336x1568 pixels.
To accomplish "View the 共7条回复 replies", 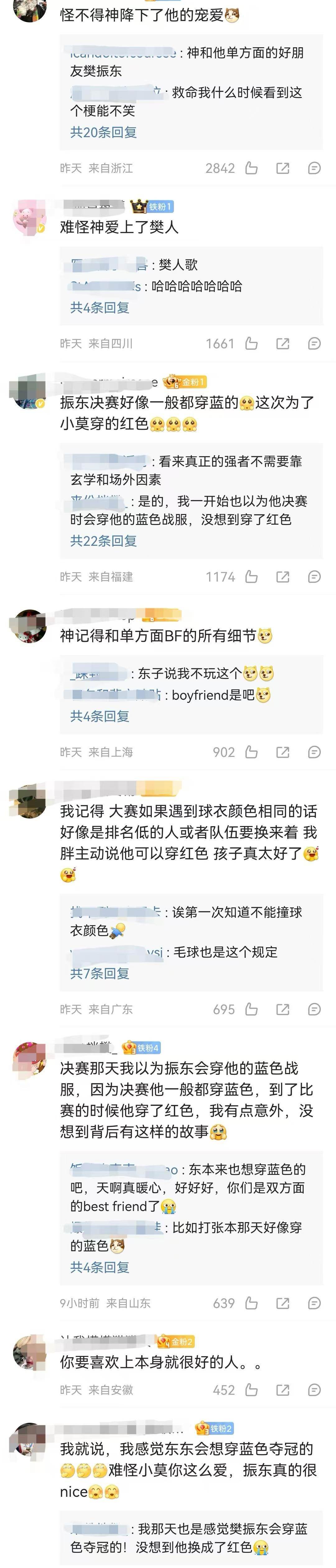I will coord(100,973).
